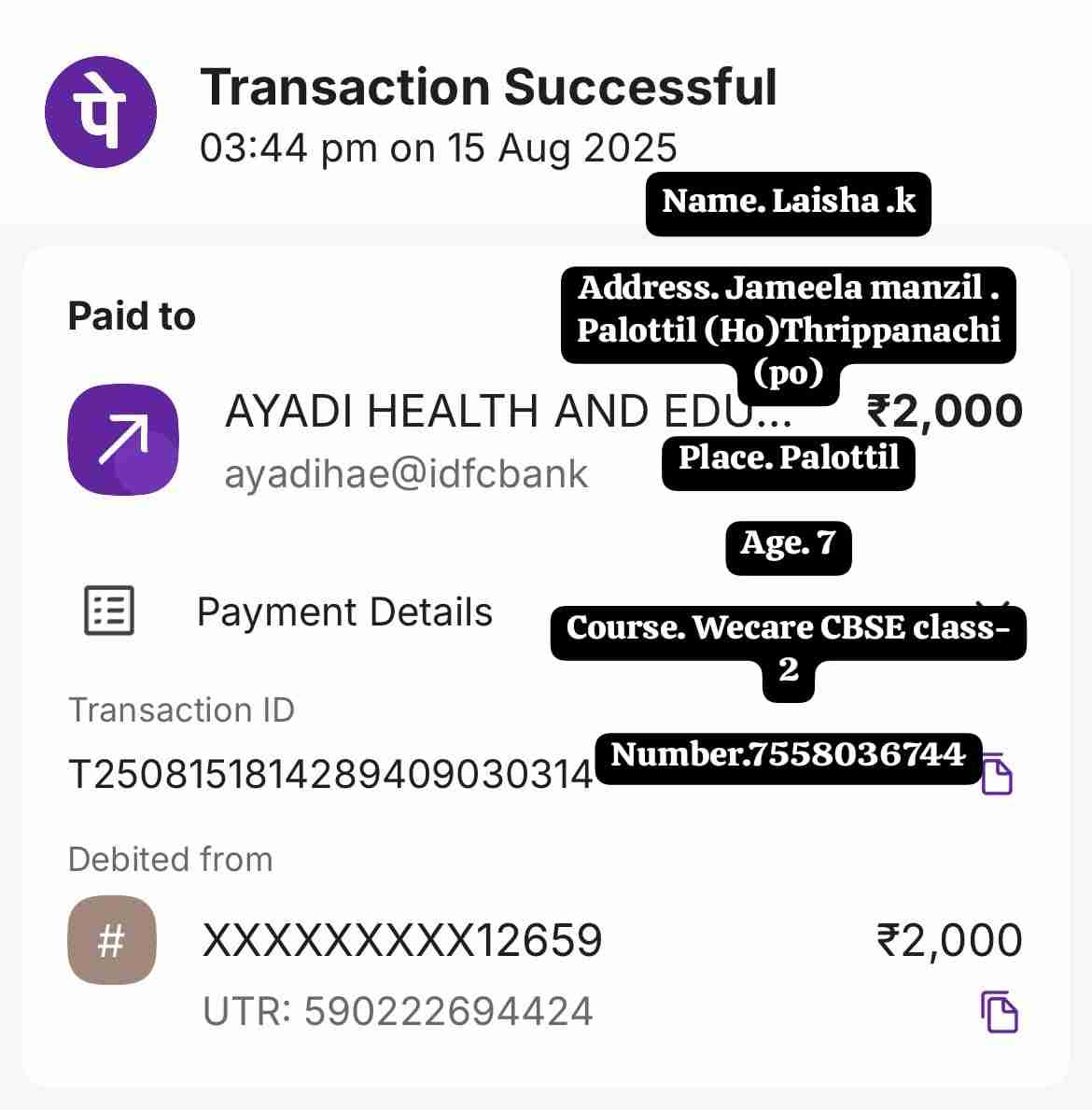The image size is (1092, 1110).
Task: Copy the UTR number
Action: pos(998,1011)
